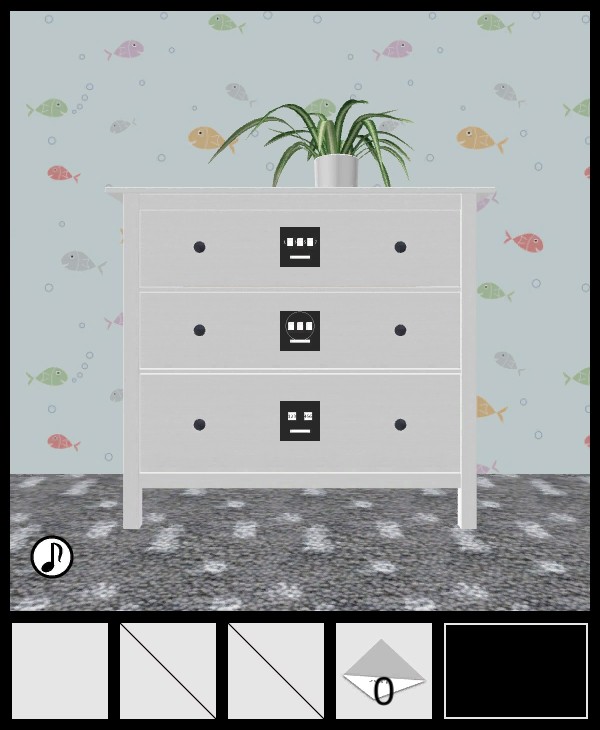600x730 pixels.
Task: Tap the lock panel on the top drawer
Action: tap(300, 247)
